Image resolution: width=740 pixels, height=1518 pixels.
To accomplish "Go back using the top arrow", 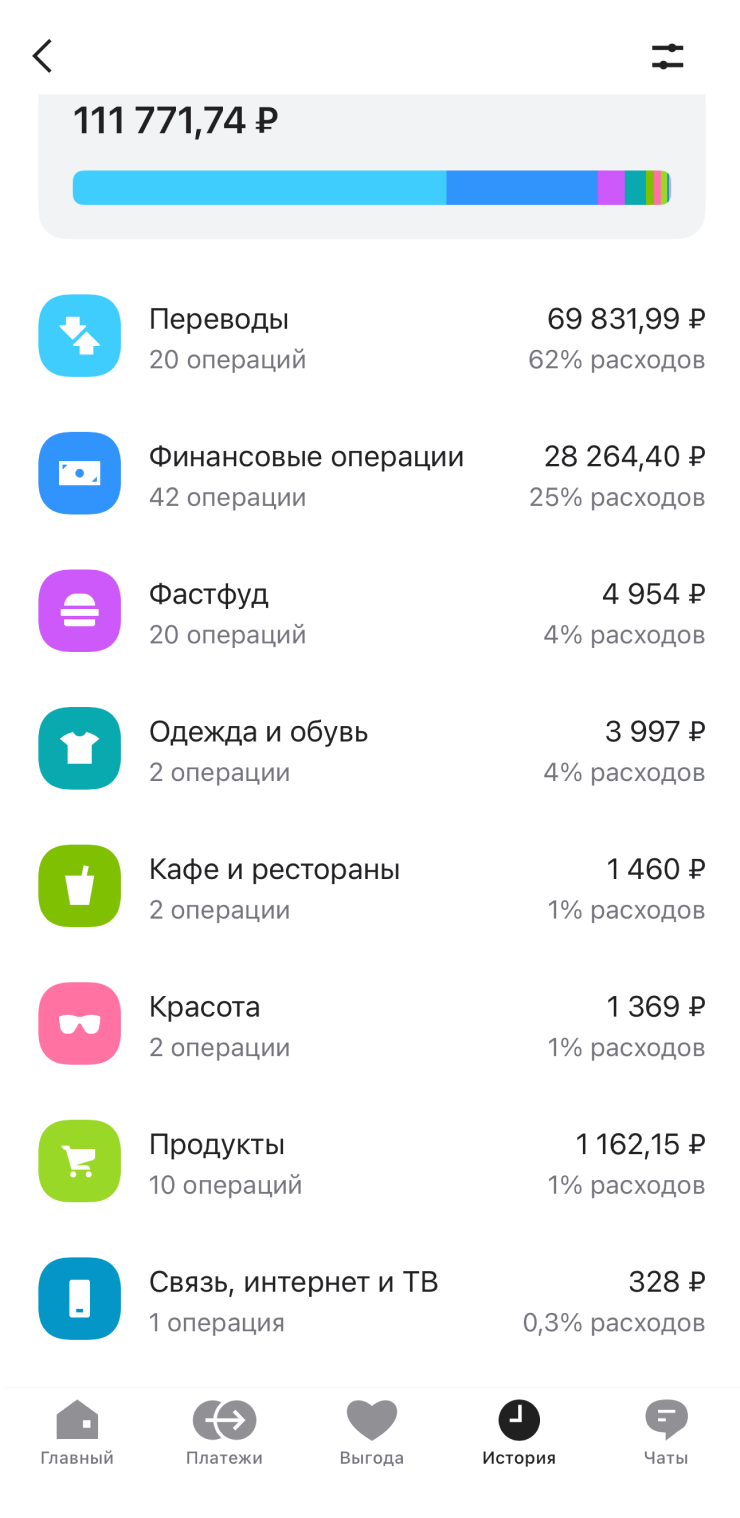I will 42,57.
